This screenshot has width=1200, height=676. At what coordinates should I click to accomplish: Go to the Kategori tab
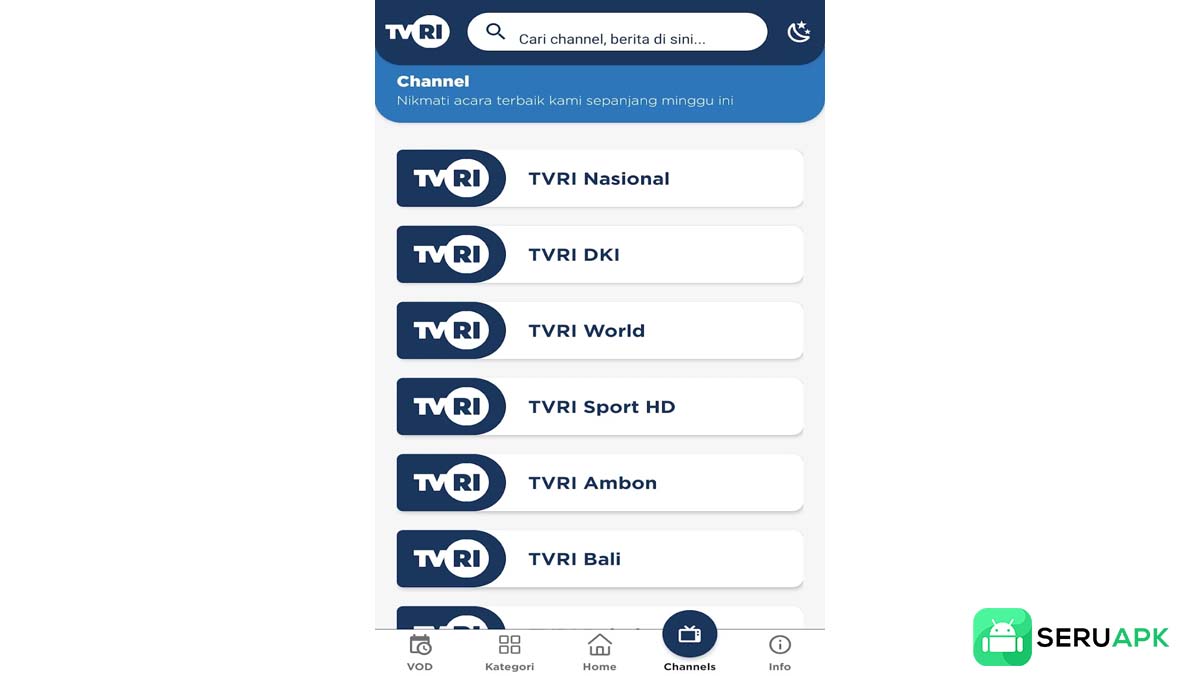point(509,652)
